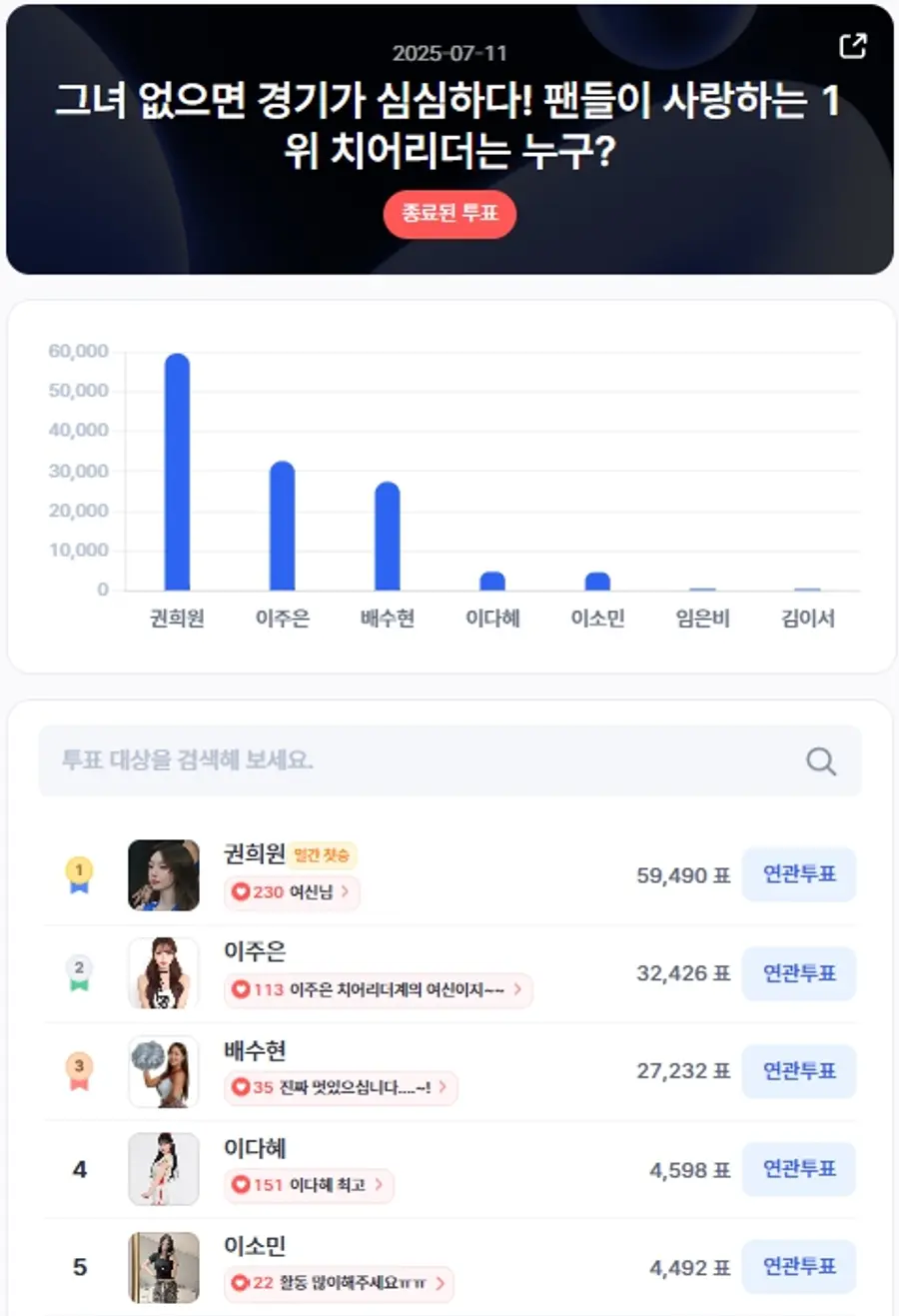Screen dimensions: 899x1316
Task: Open 연관투표 for 이다혜
Action: click(799, 1169)
